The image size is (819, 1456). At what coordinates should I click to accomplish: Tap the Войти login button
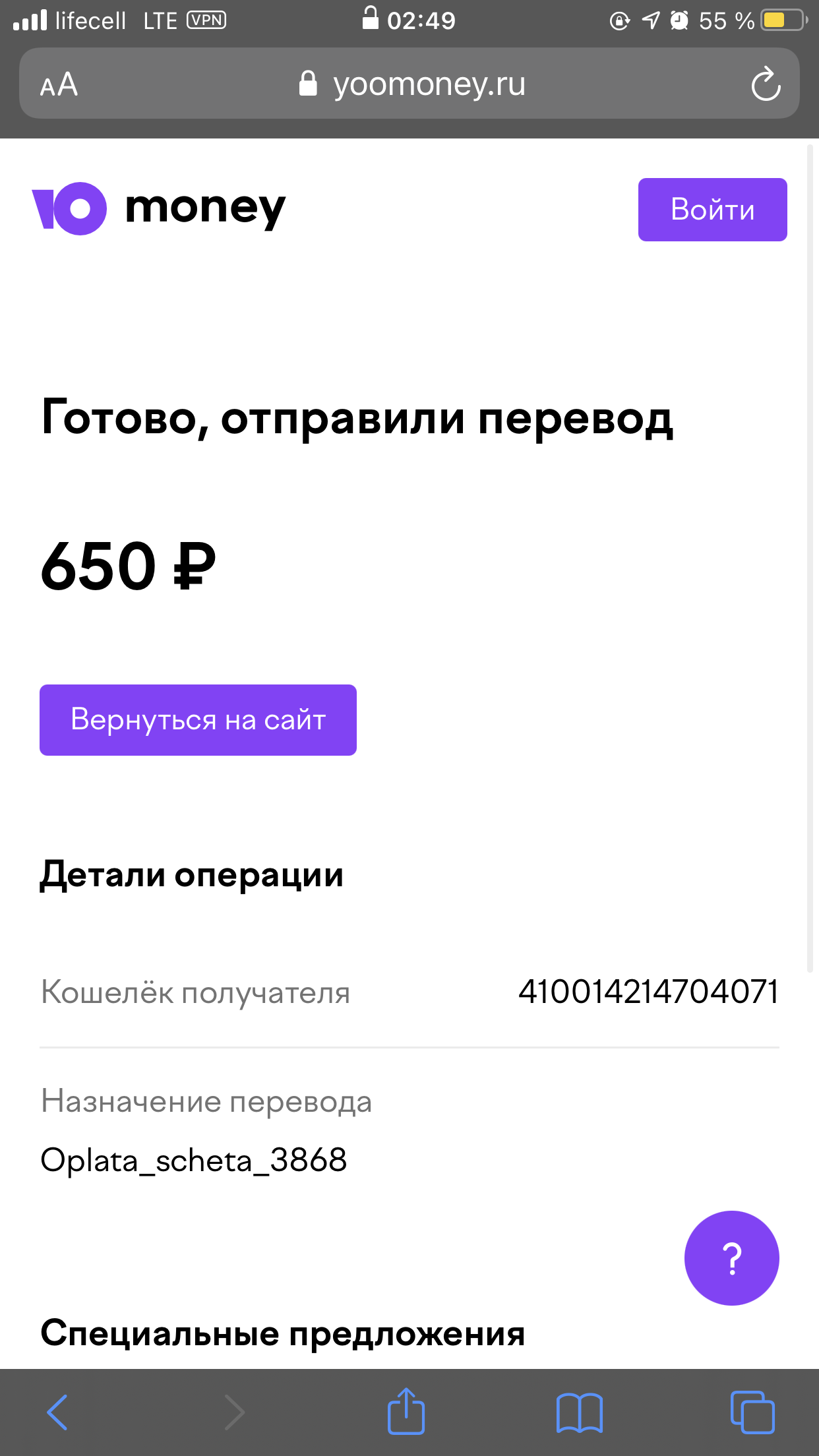(712, 210)
